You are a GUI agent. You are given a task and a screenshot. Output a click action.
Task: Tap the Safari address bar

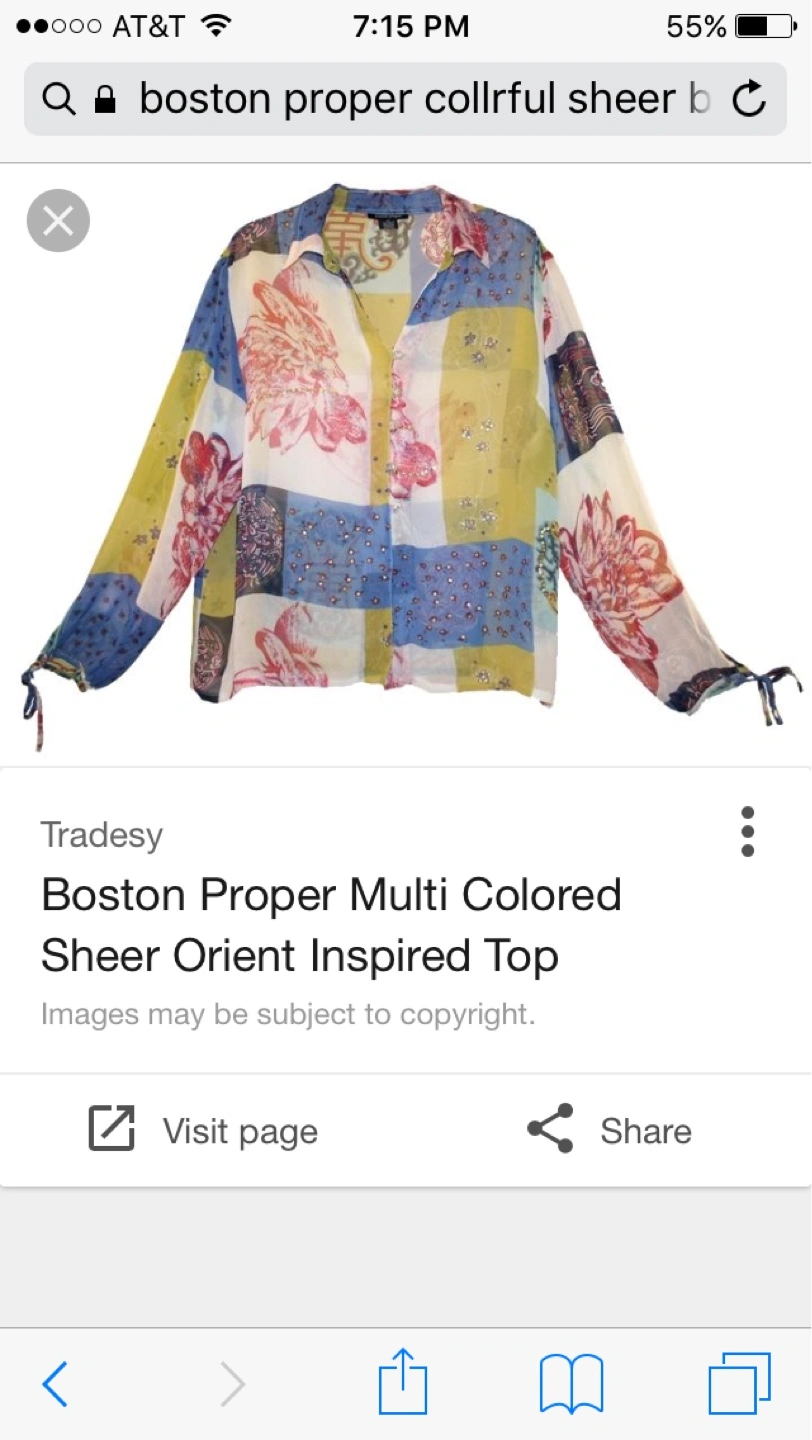click(x=405, y=98)
